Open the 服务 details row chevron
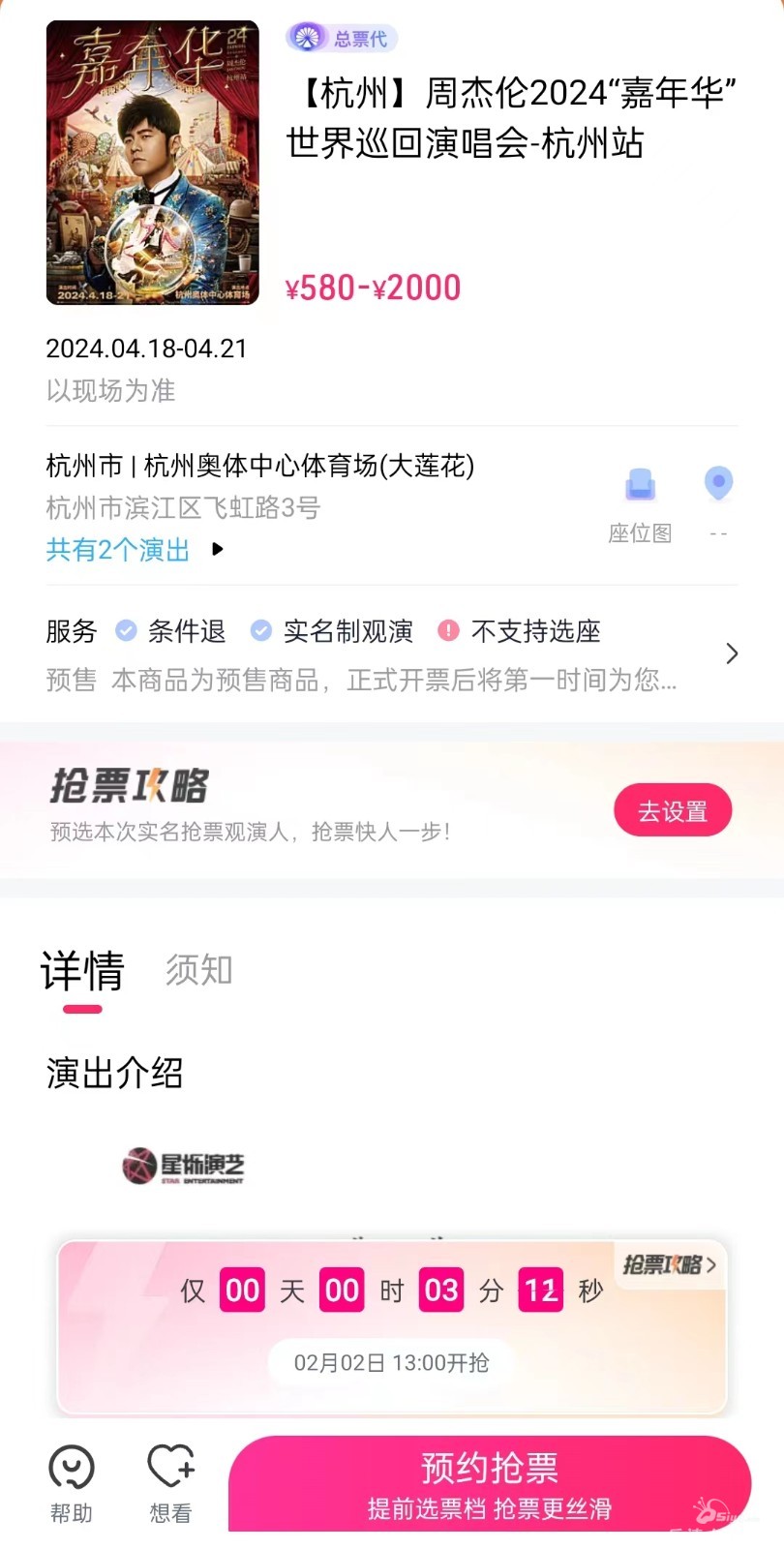 coord(732,654)
